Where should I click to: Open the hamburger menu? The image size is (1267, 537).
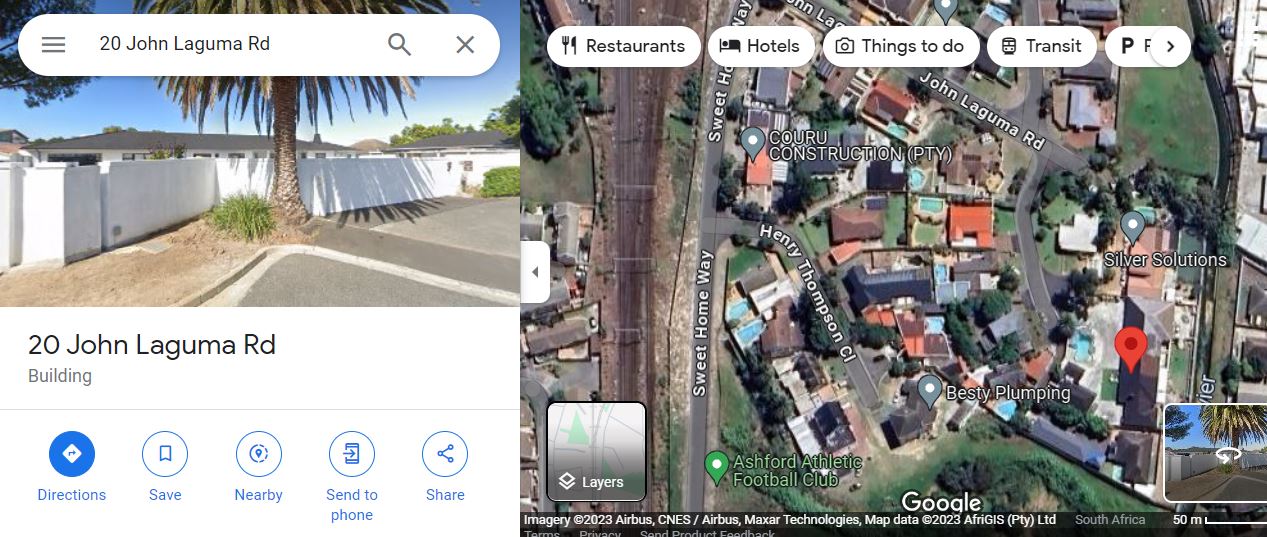click(53, 45)
